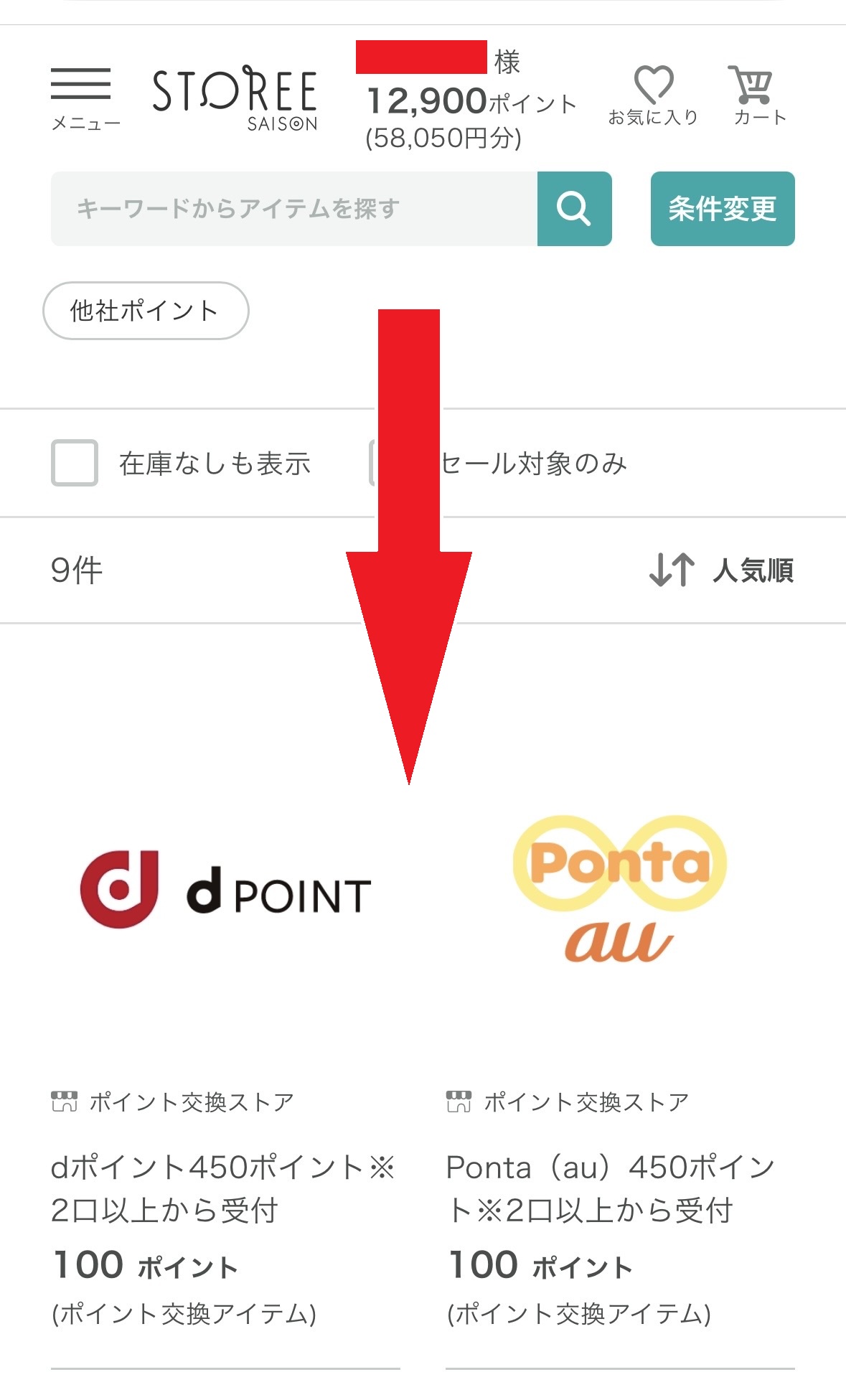Open the shopping cart
Screen dimensions: 846x1400
758,95
